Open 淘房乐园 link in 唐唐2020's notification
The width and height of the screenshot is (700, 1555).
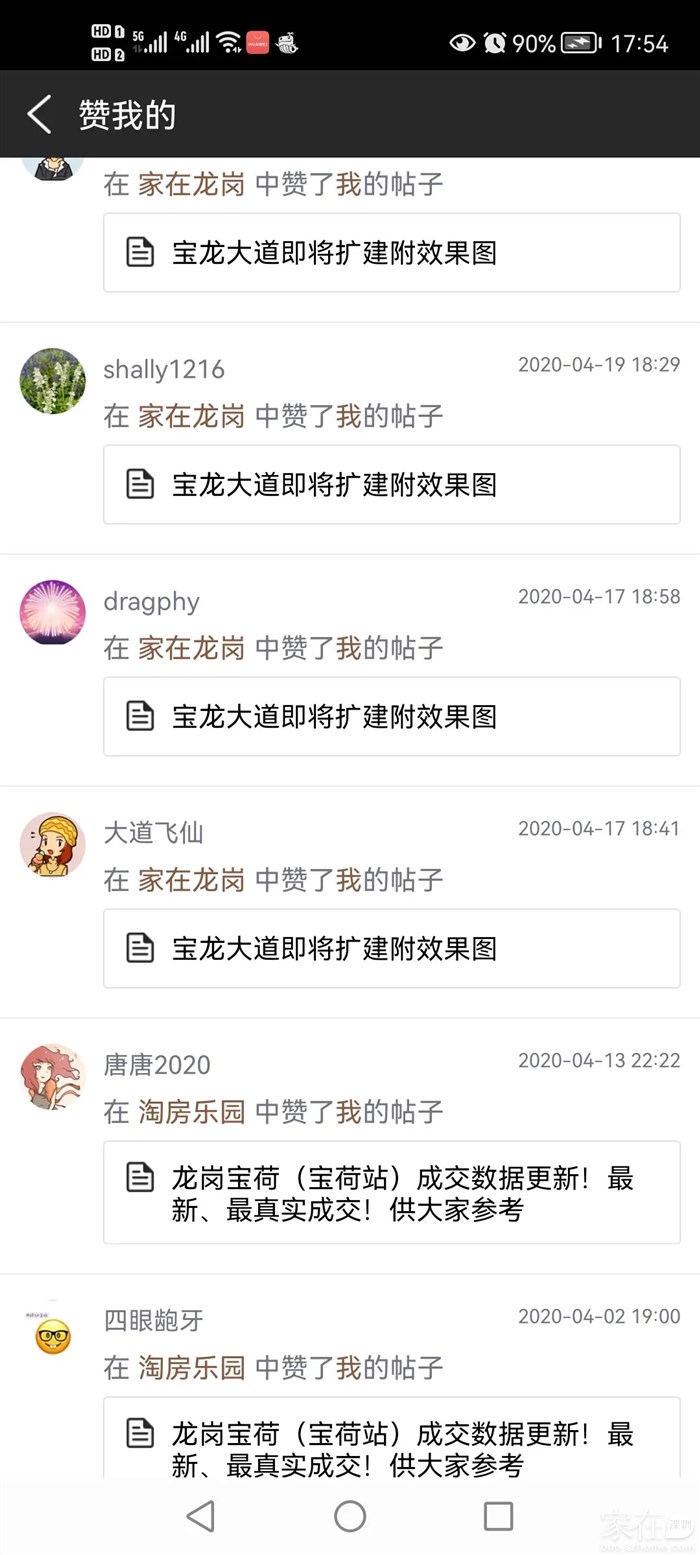tap(191, 1112)
